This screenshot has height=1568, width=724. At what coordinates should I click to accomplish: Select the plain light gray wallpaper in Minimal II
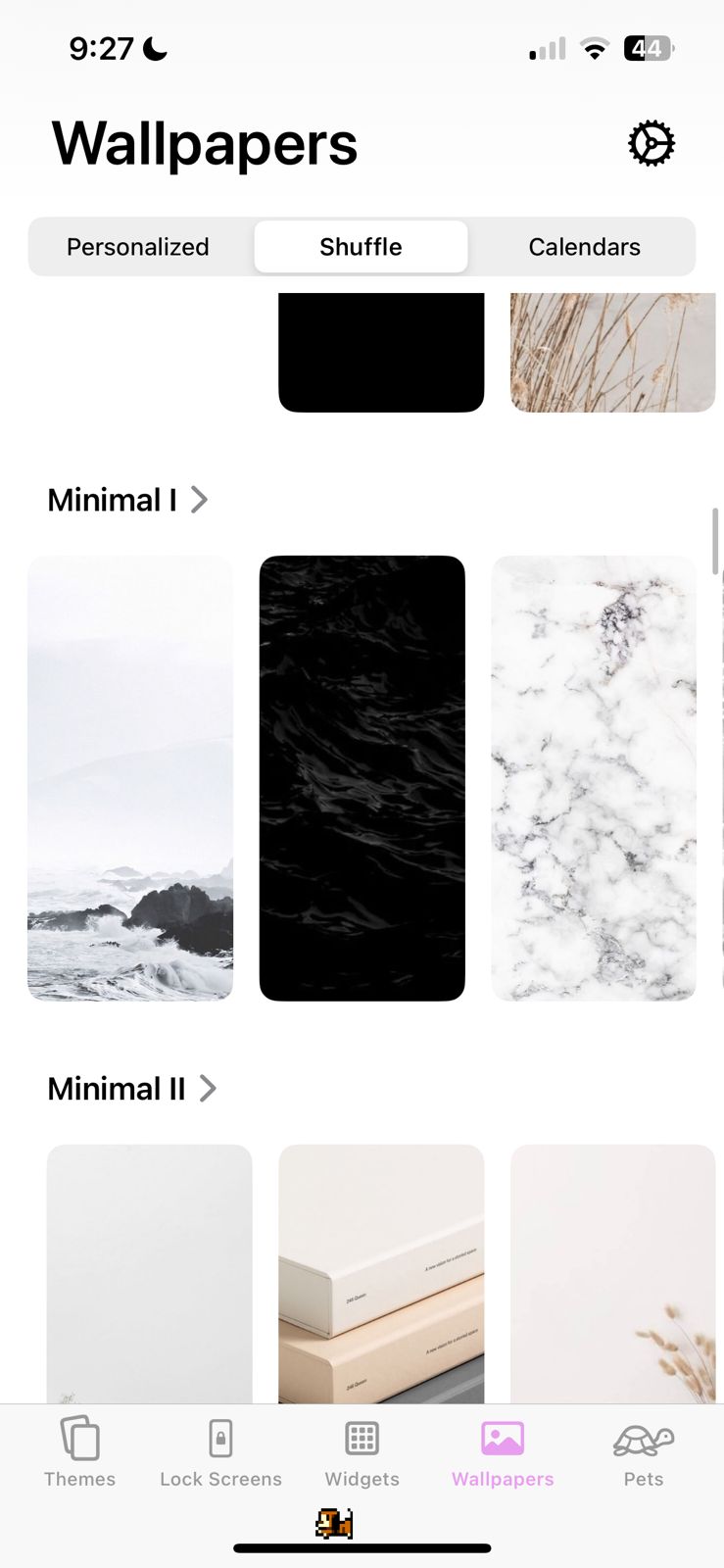click(x=149, y=1274)
